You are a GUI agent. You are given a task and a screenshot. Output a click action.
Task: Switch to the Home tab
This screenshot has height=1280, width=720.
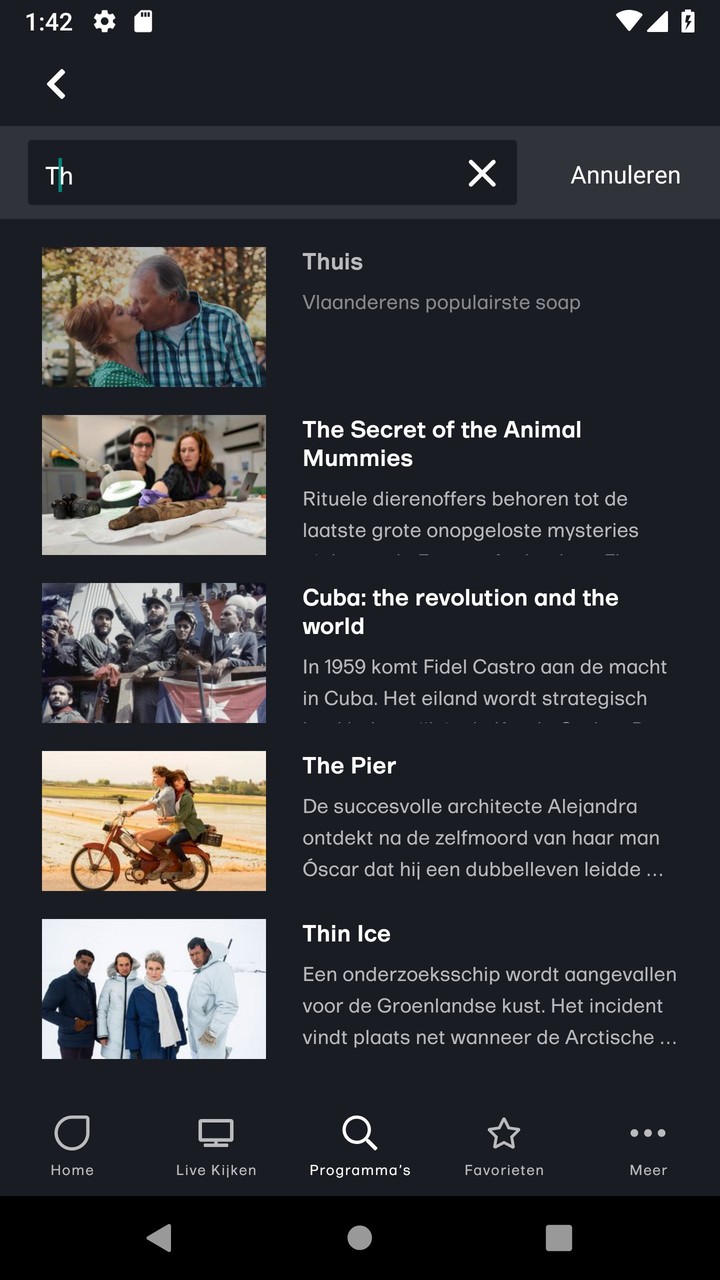(x=72, y=1145)
